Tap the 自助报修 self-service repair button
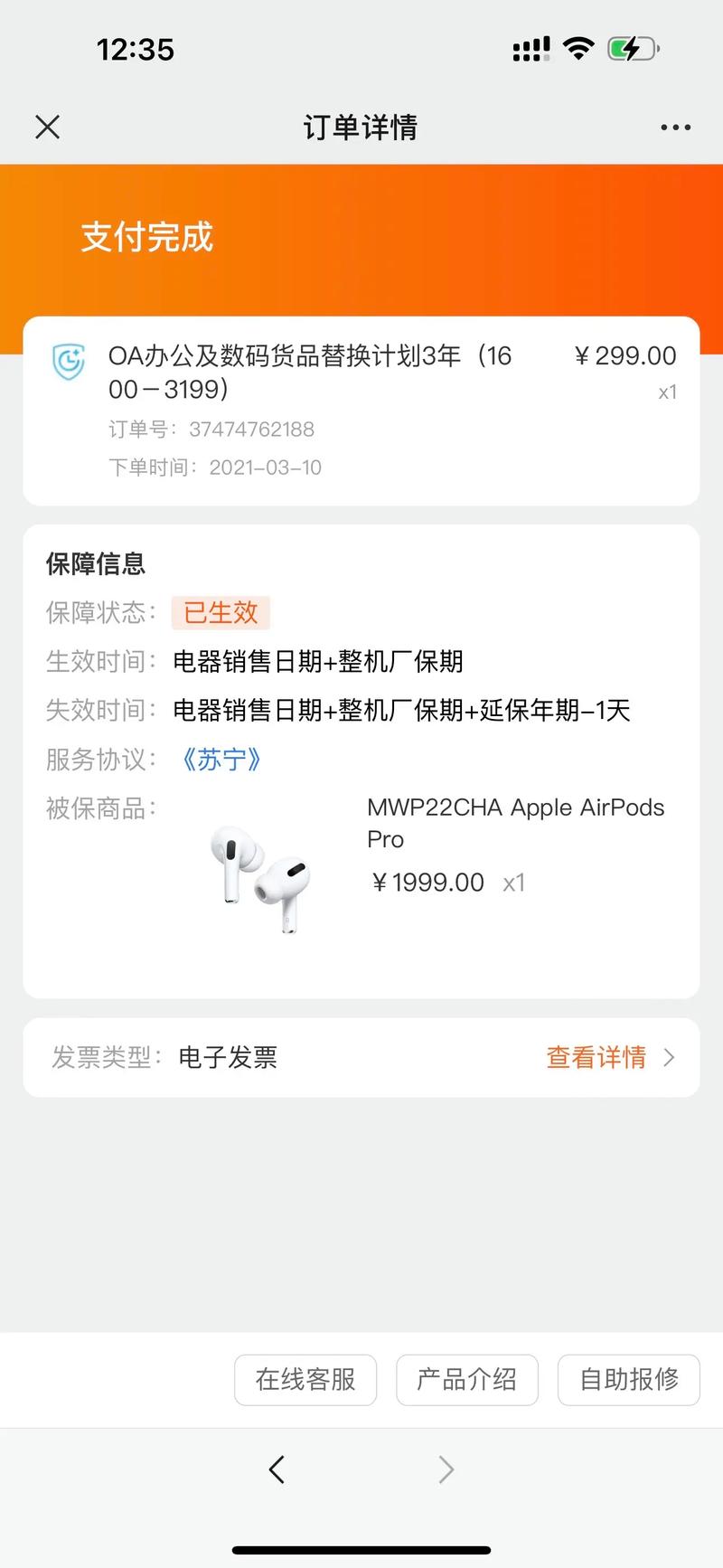This screenshot has height=1568, width=723. coord(628,1380)
